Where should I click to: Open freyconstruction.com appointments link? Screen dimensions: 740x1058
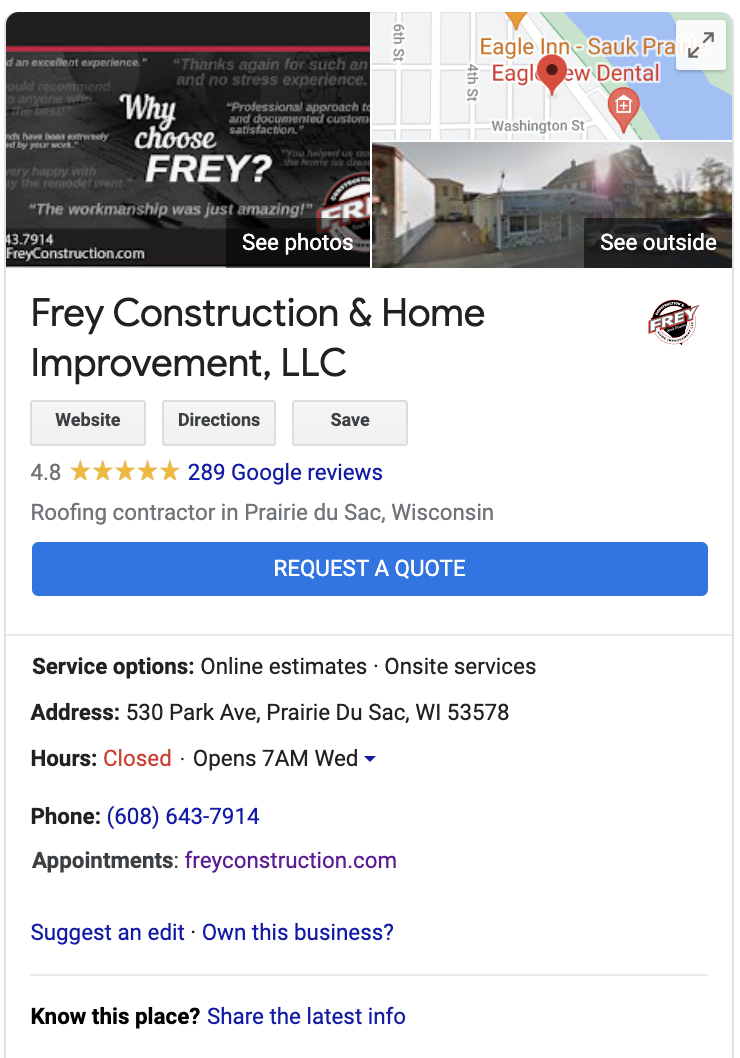pos(290,860)
